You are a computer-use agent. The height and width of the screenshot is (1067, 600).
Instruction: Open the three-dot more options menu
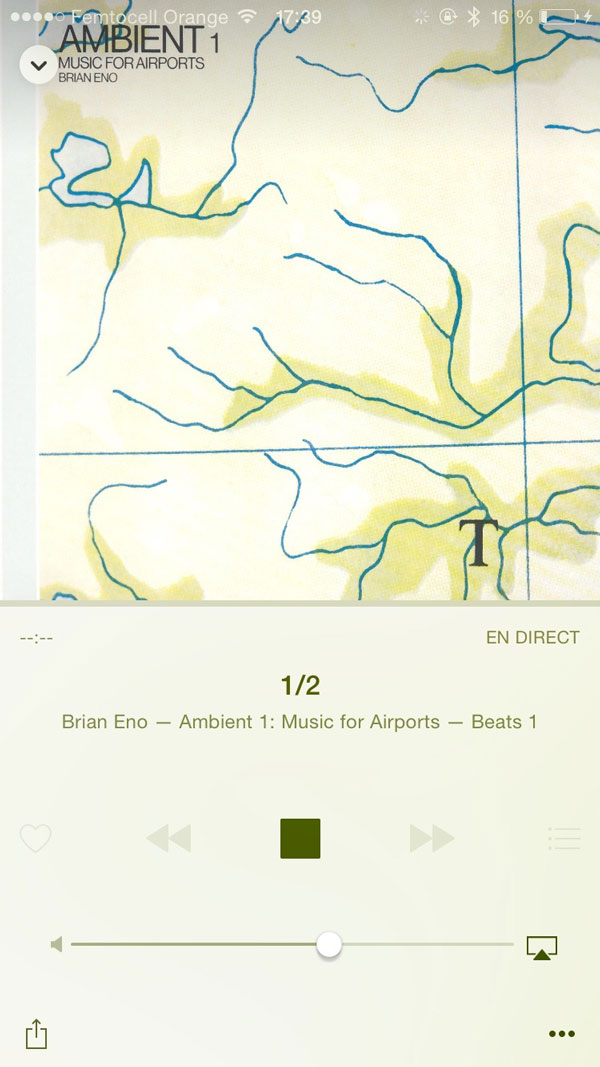[x=562, y=1034]
